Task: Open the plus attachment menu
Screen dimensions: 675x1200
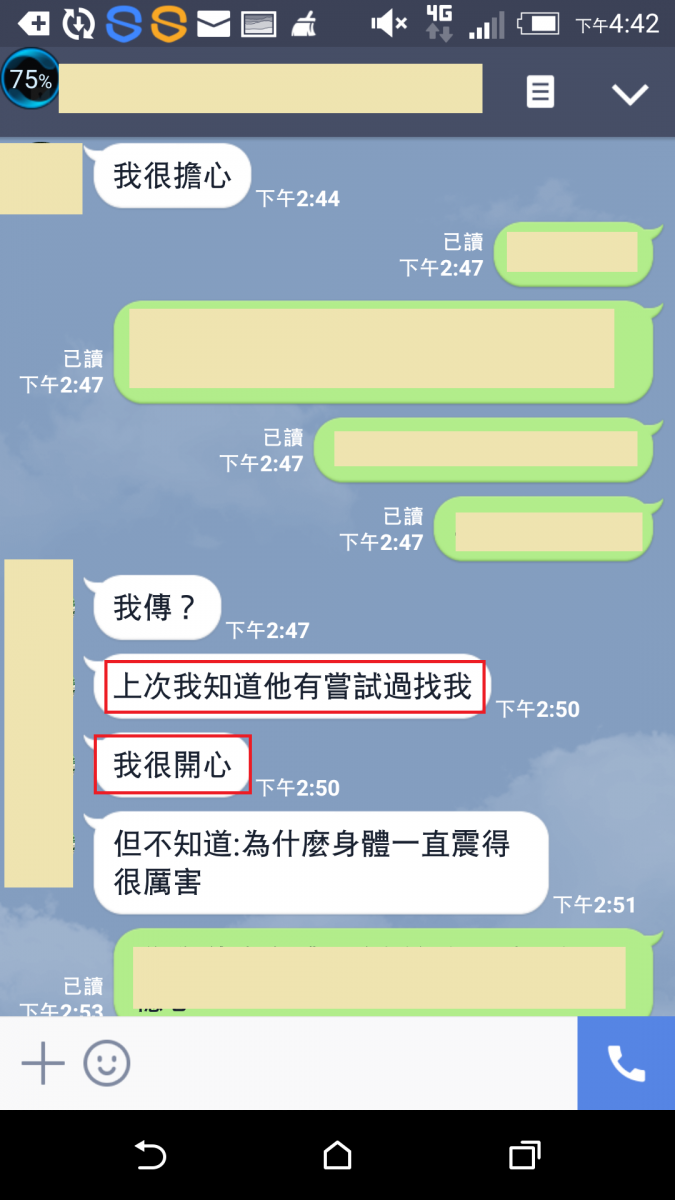Action: pos(43,1063)
